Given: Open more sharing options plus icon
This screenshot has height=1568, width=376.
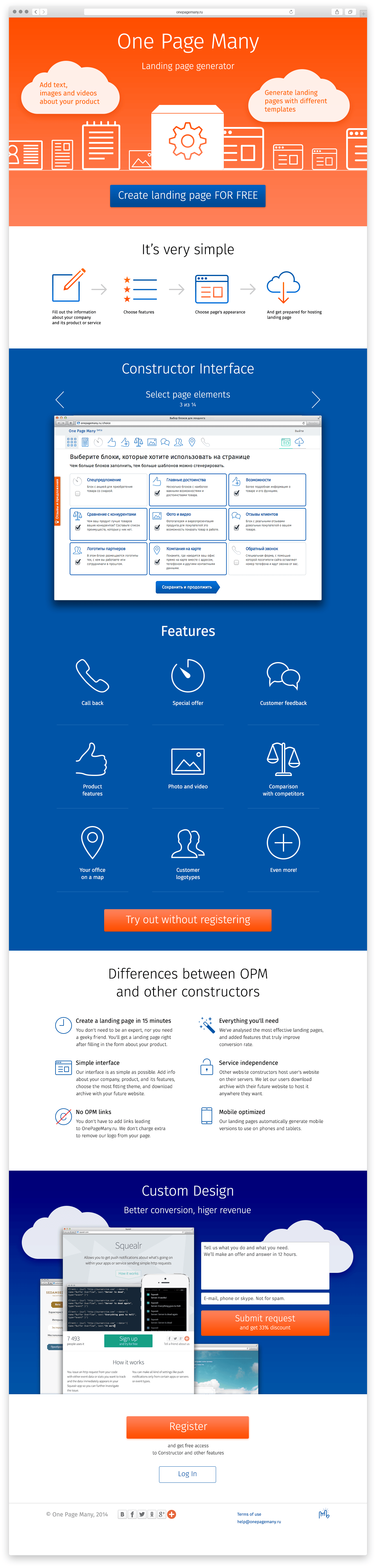Looking at the screenshot, I should pos(172,1514).
